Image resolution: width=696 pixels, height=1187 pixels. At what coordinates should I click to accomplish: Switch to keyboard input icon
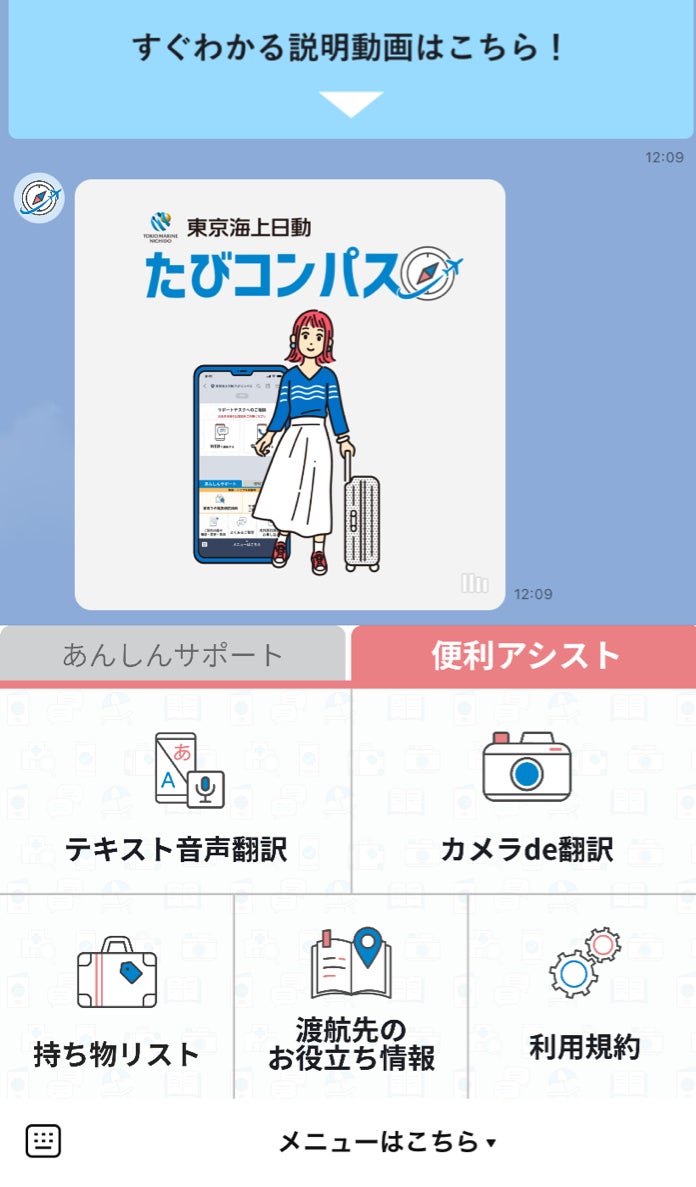[x=43, y=1141]
